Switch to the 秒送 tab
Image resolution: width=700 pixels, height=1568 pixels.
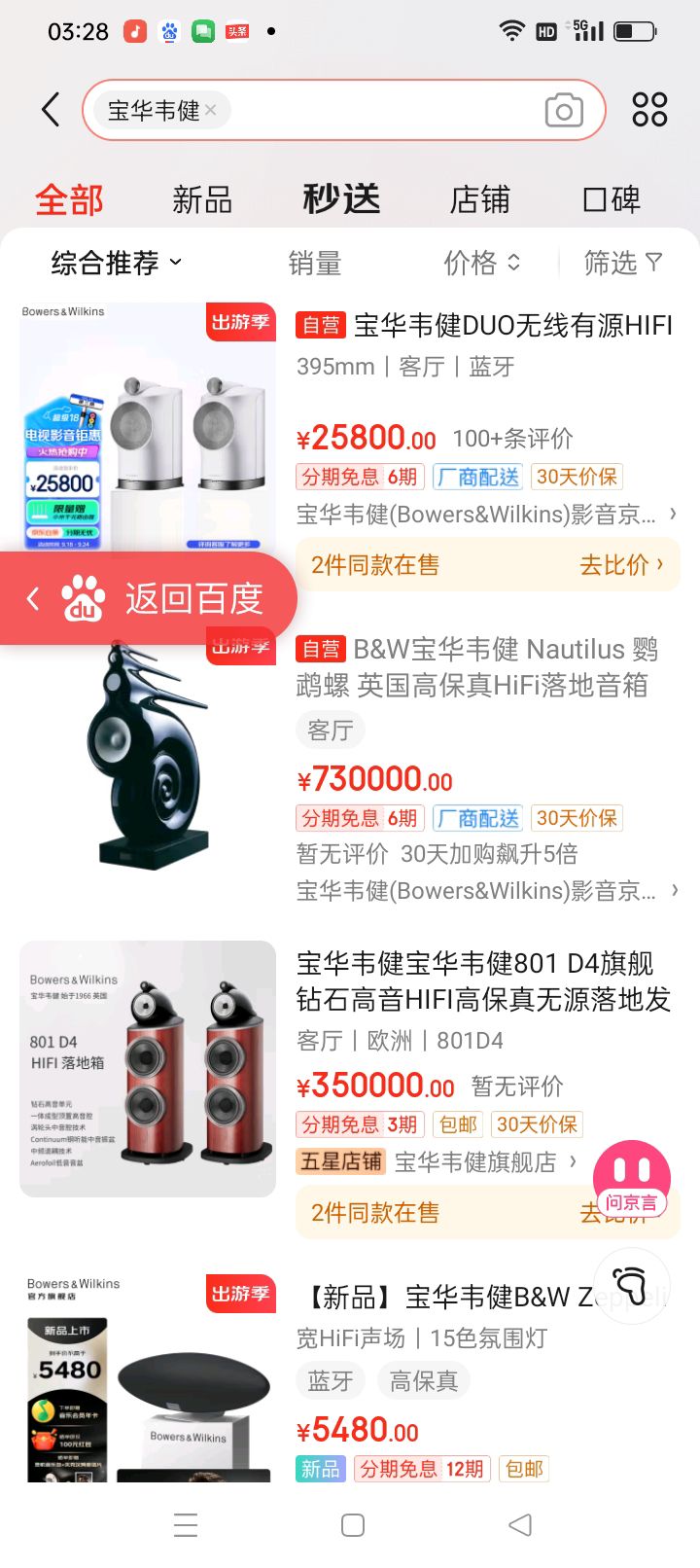[341, 199]
